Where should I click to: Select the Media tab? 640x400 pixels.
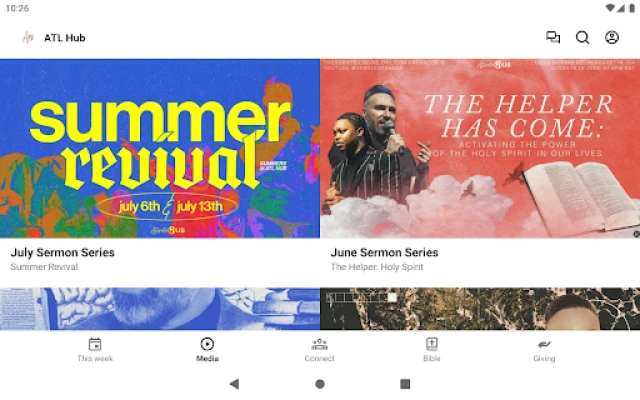(x=207, y=349)
